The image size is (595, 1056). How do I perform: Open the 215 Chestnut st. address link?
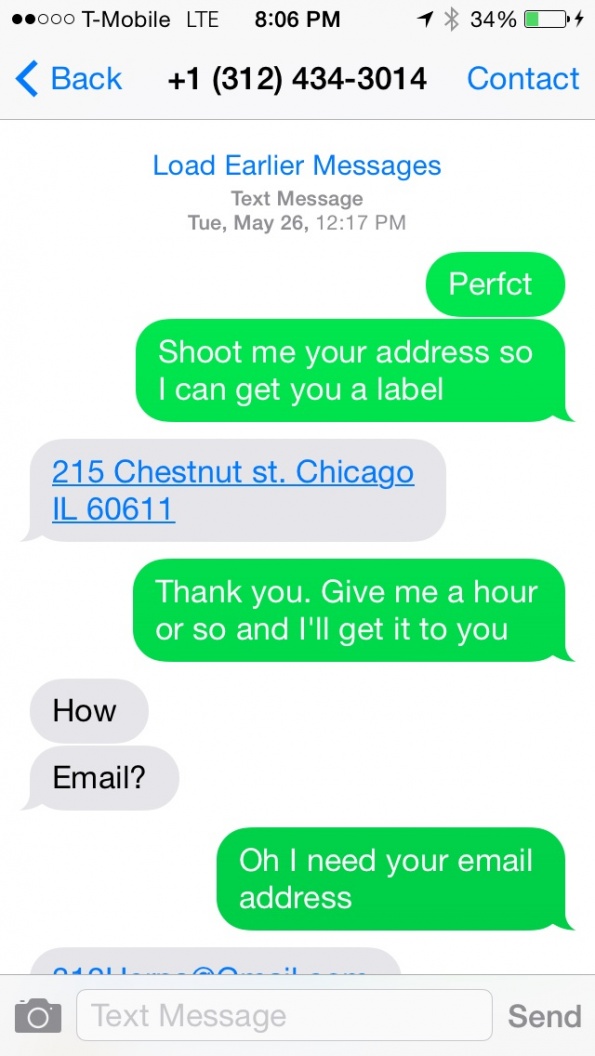click(x=233, y=490)
